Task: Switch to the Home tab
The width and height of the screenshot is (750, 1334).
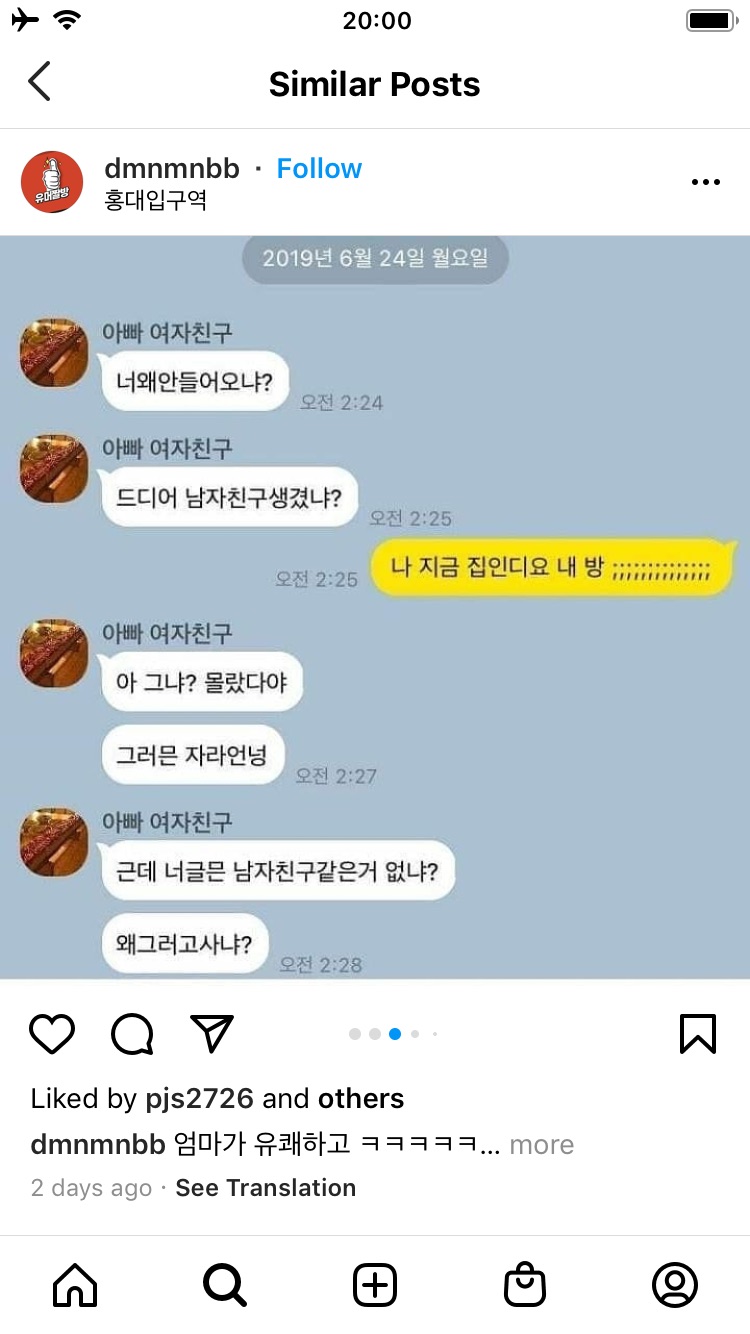Action: [75, 1285]
